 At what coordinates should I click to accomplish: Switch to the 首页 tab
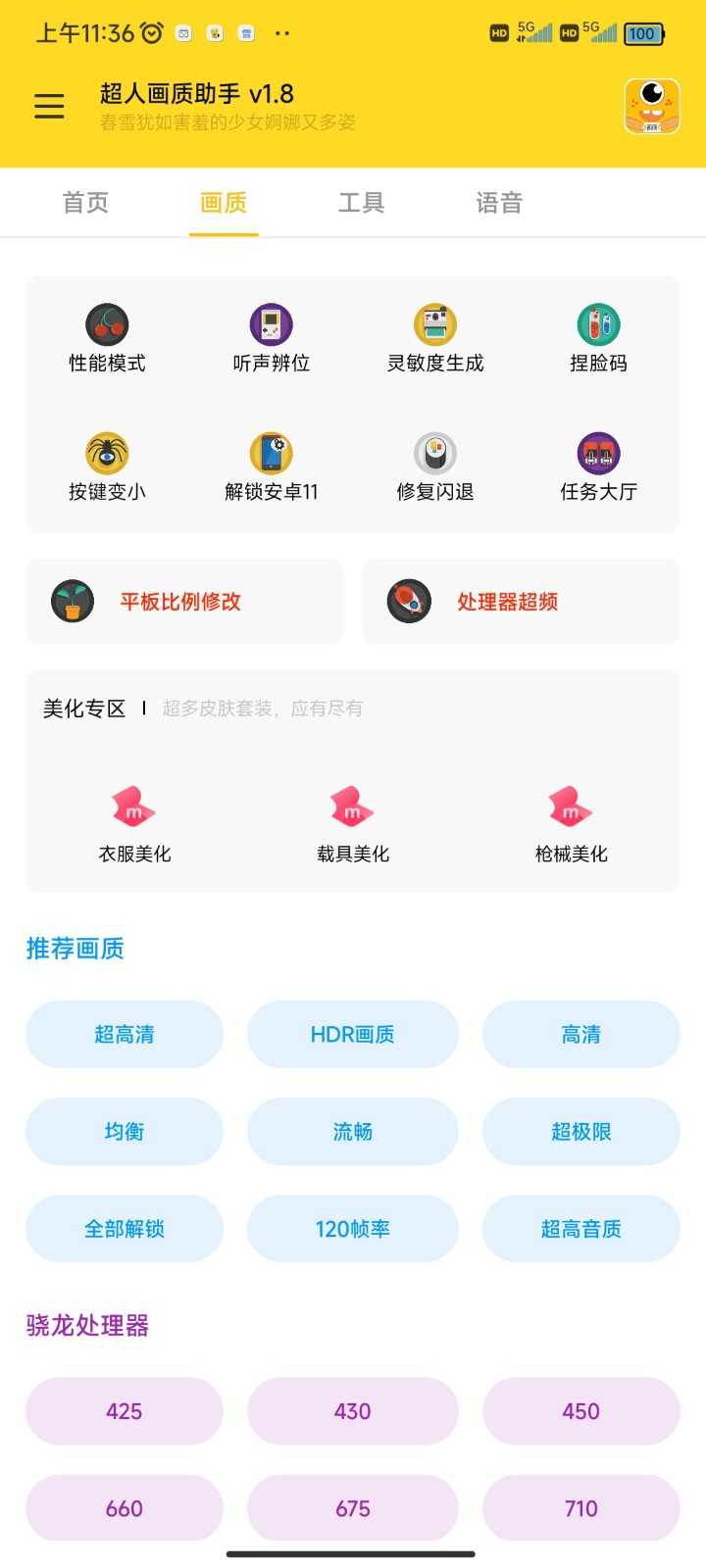85,203
